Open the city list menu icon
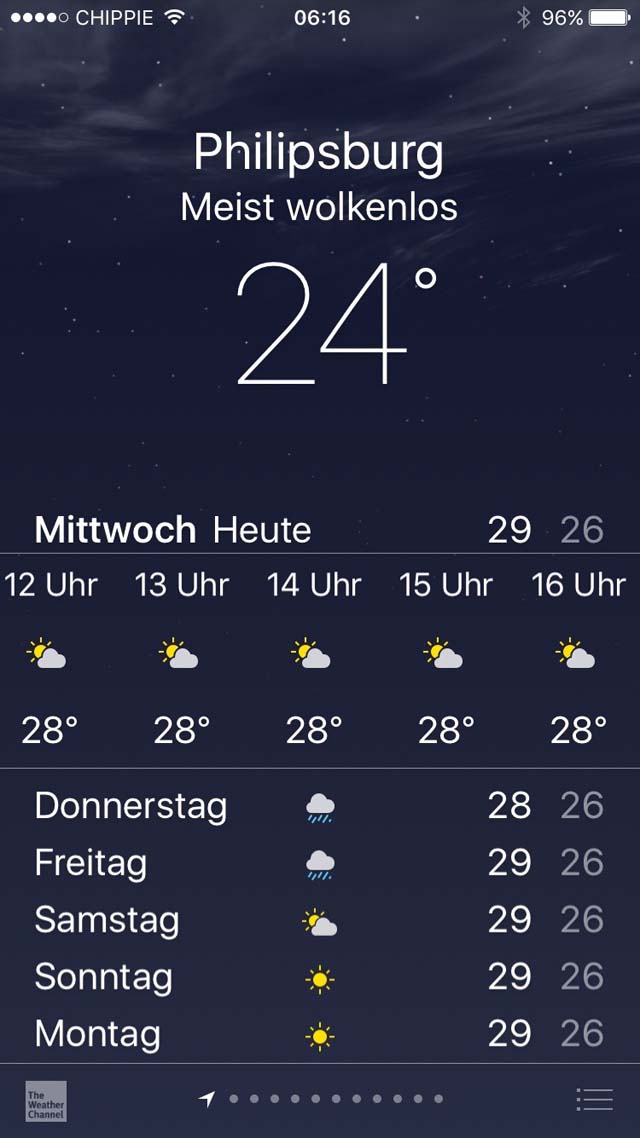The image size is (640, 1138). [594, 1100]
